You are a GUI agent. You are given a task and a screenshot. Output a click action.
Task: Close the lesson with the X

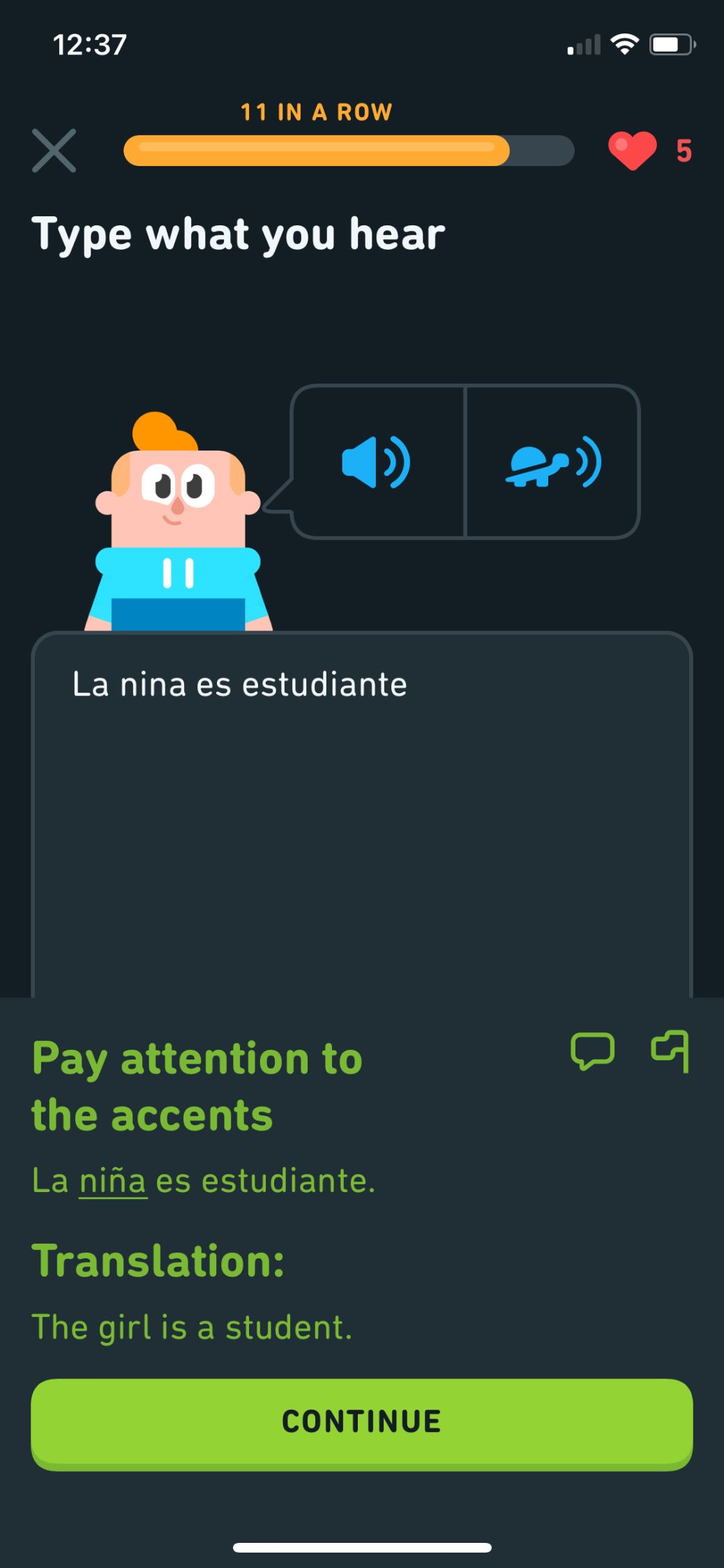[x=54, y=151]
